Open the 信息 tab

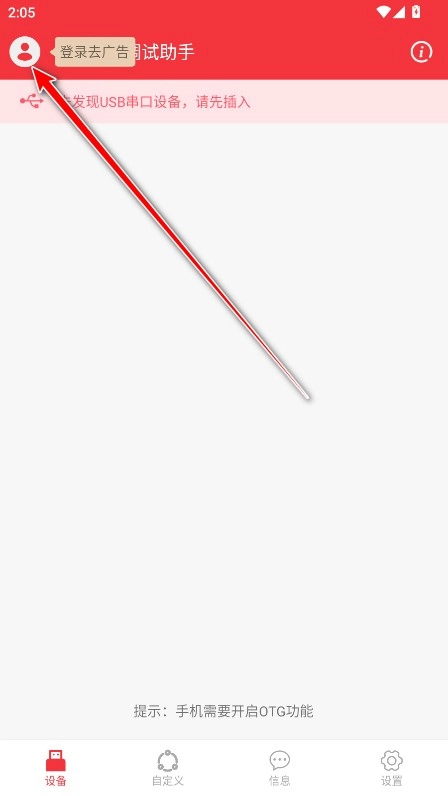click(x=279, y=768)
